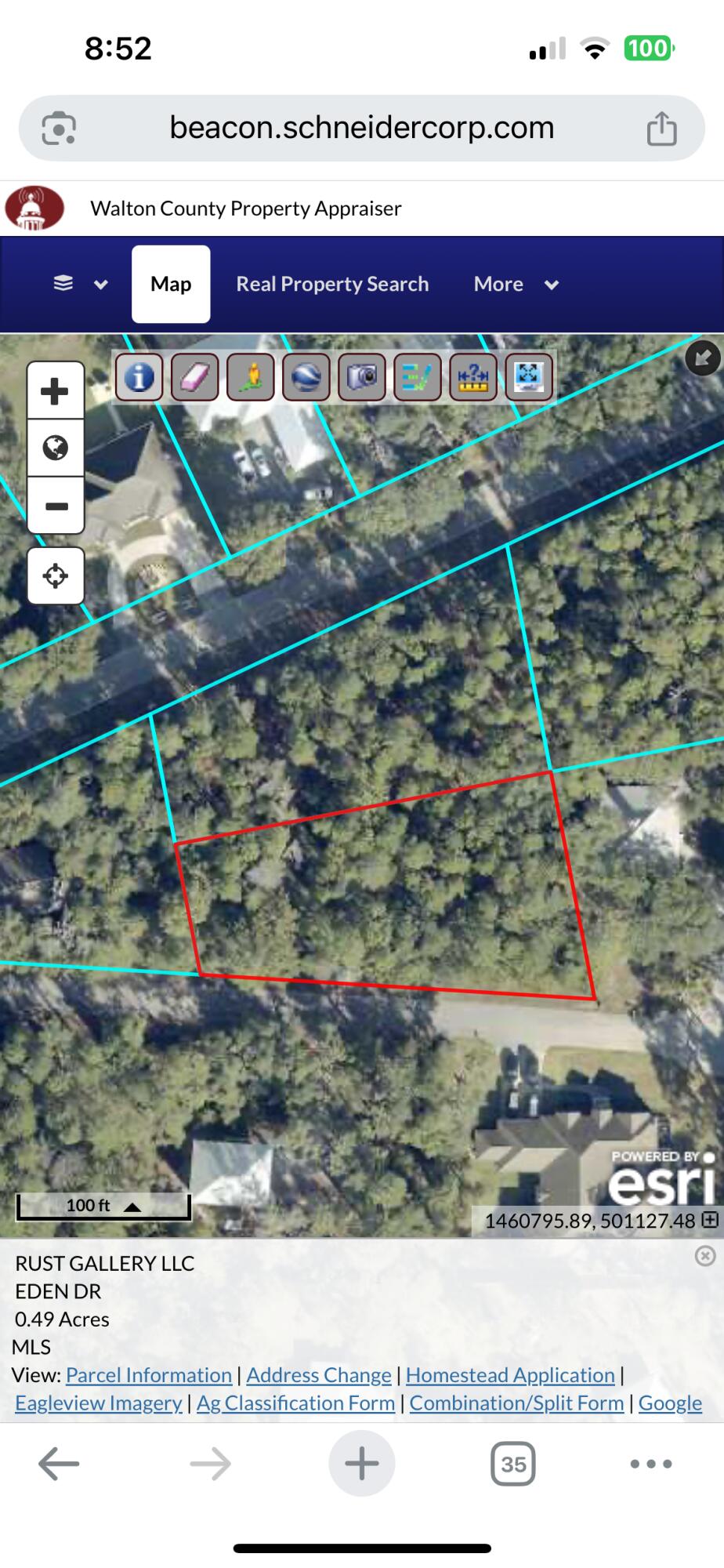Activate the eraser tool to clear selections
724x1568 pixels.
click(x=195, y=378)
